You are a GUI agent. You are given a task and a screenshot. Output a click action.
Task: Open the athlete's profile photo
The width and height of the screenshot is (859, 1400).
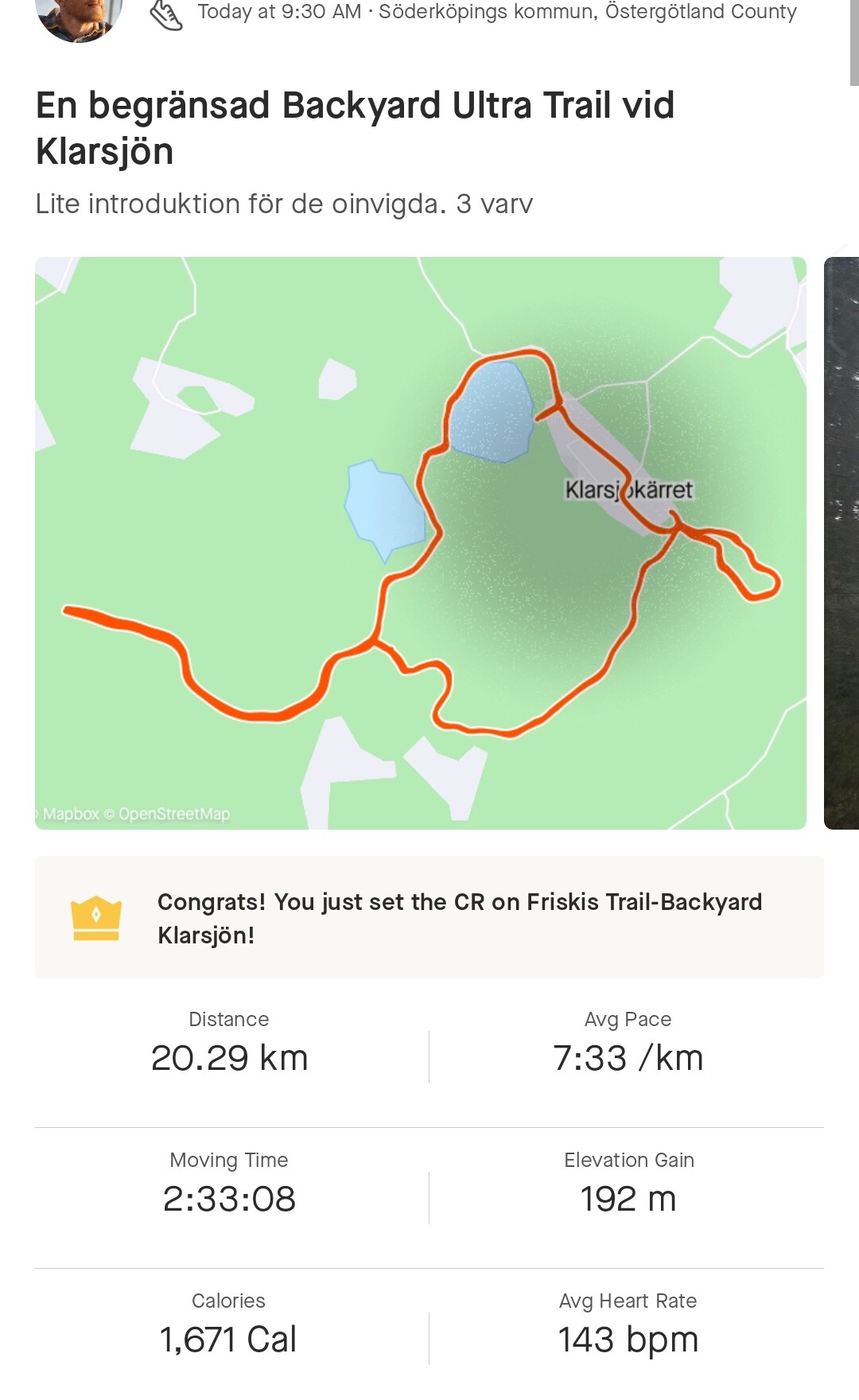pos(79,16)
